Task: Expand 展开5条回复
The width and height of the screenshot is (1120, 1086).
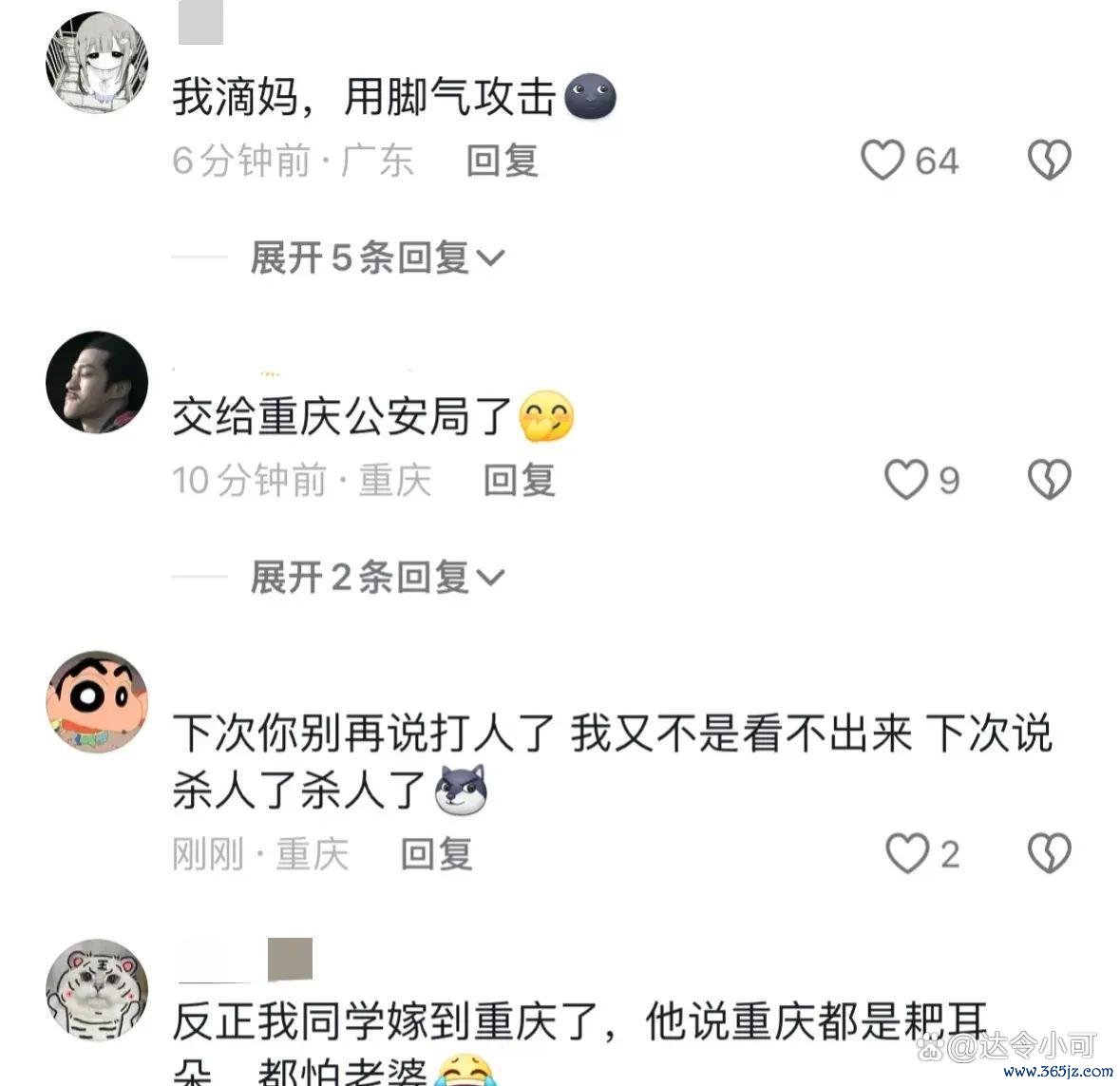Action: [x=376, y=257]
